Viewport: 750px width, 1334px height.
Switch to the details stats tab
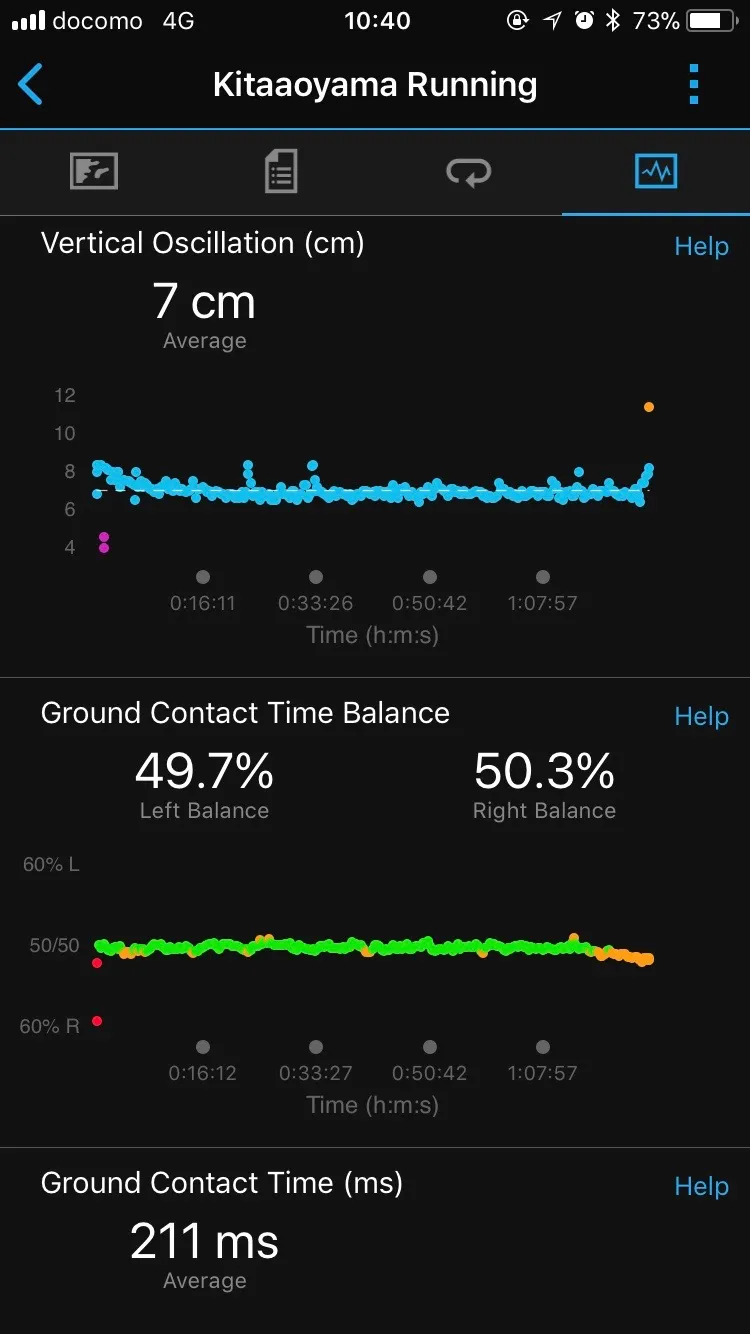(x=281, y=172)
